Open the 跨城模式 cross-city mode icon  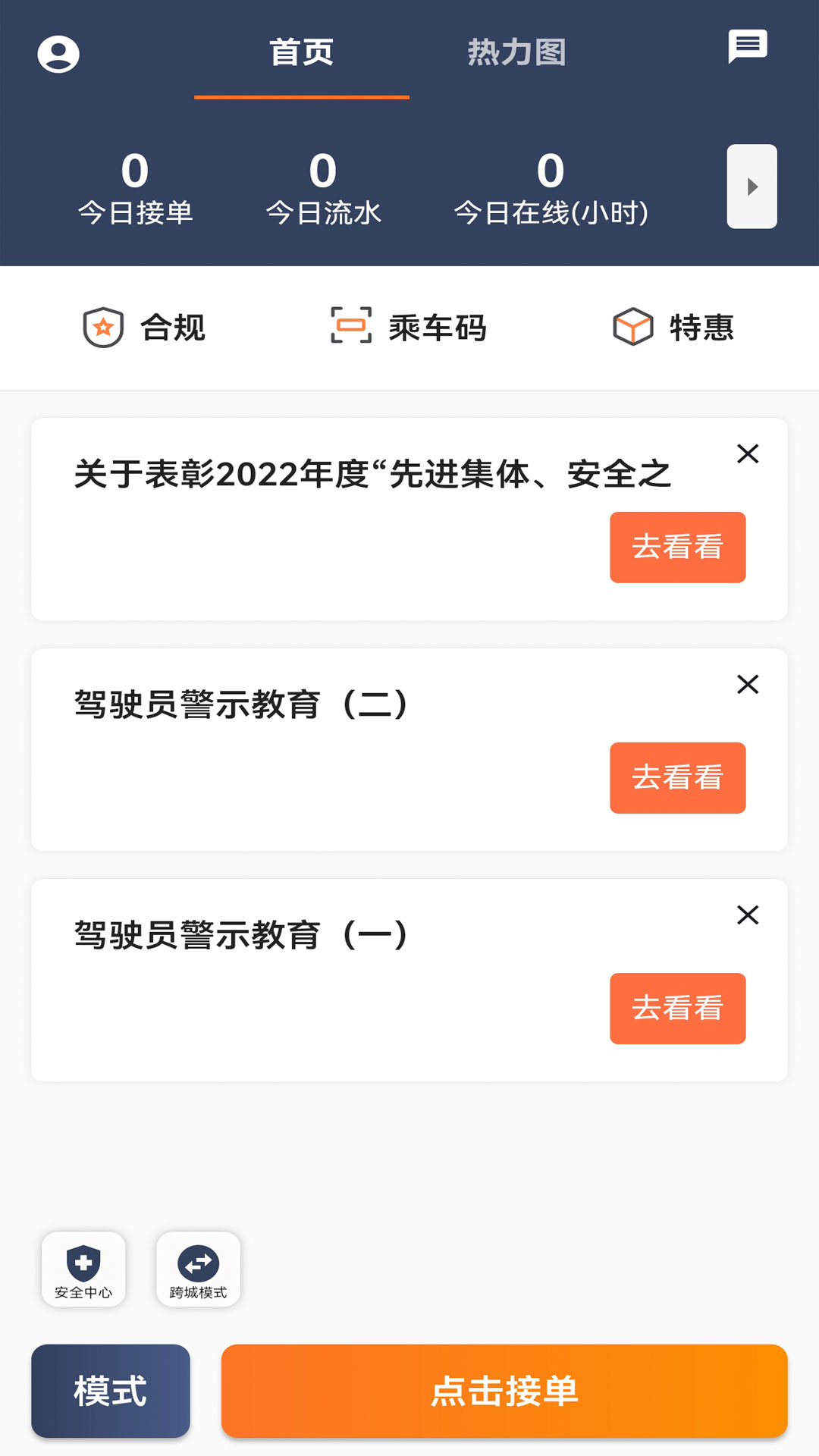(198, 1269)
